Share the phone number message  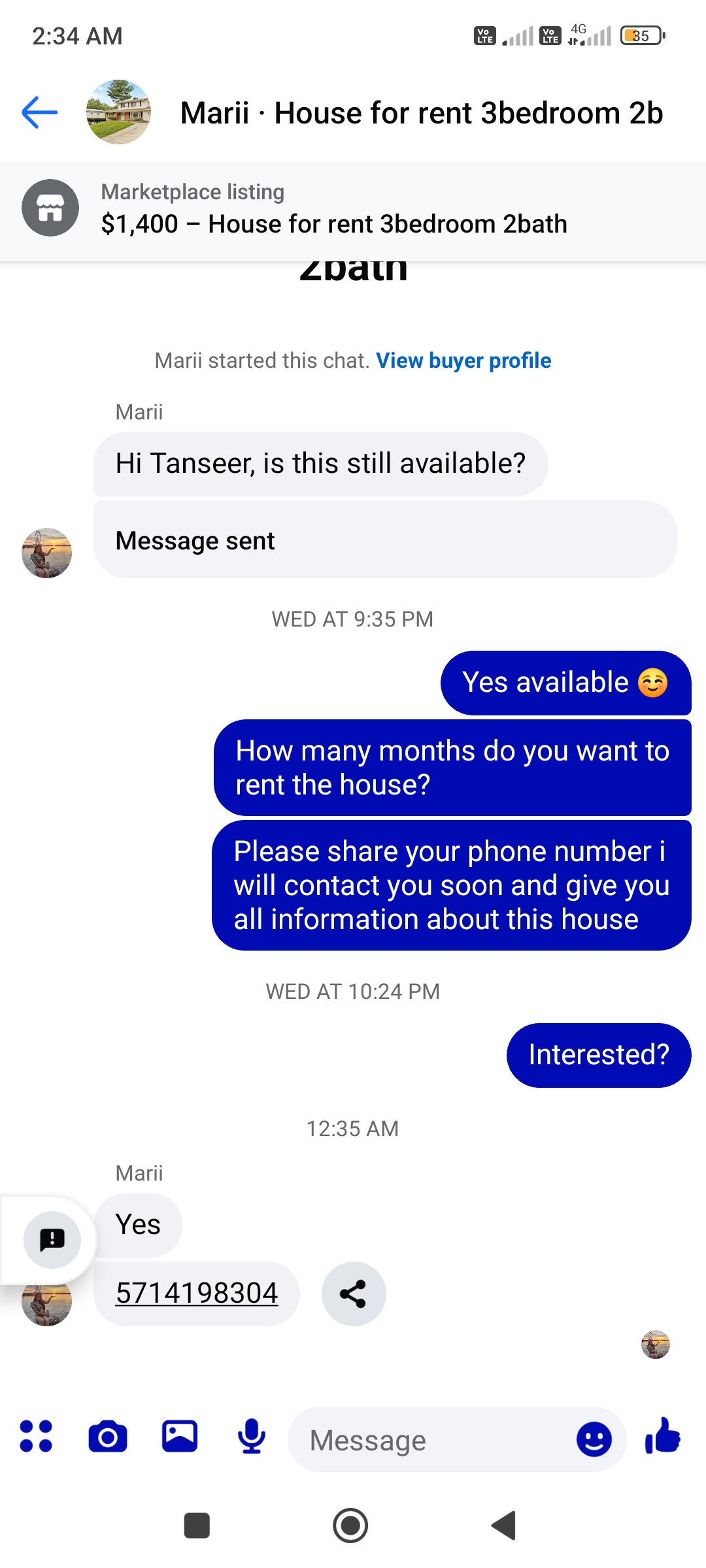[x=354, y=1294]
